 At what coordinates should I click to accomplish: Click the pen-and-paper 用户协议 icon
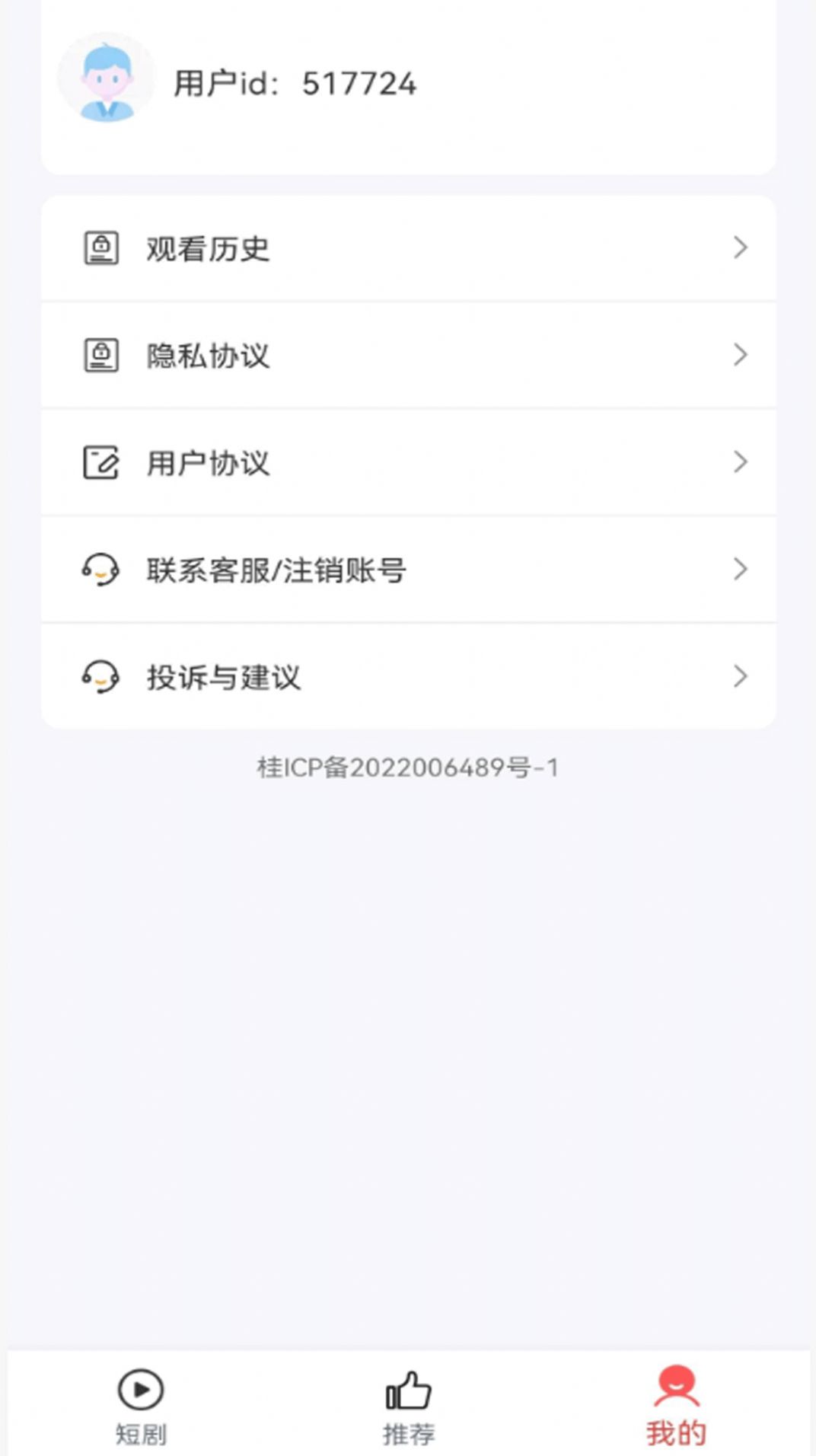point(100,462)
